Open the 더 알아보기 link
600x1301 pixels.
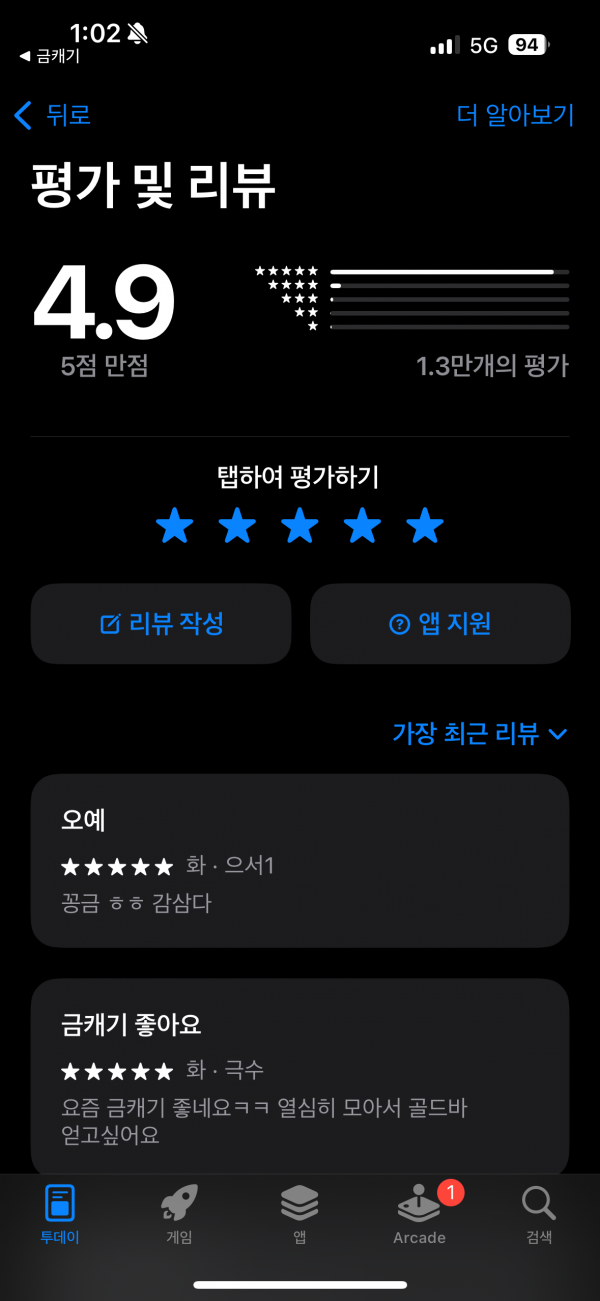515,115
